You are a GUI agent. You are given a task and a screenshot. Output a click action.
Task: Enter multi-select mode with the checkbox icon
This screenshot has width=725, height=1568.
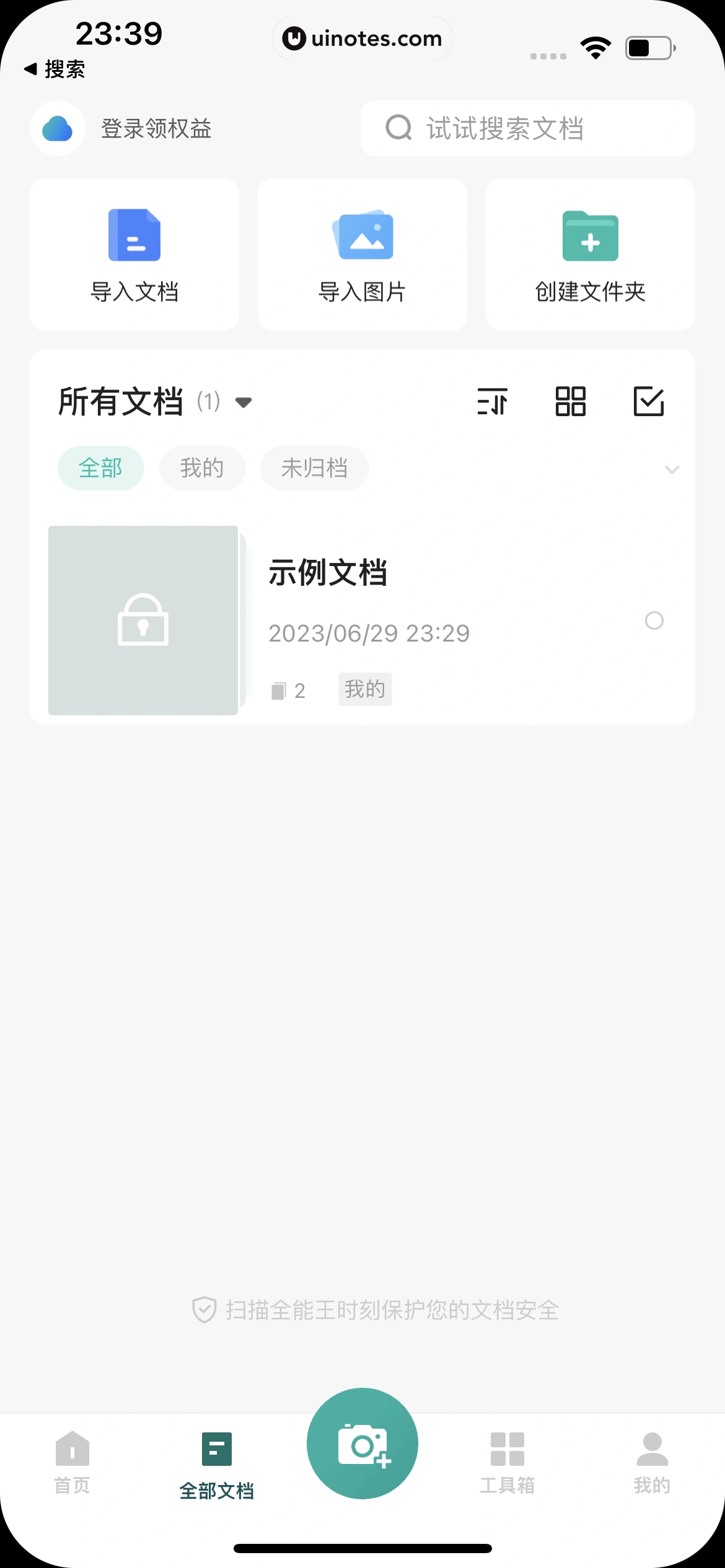(x=648, y=401)
